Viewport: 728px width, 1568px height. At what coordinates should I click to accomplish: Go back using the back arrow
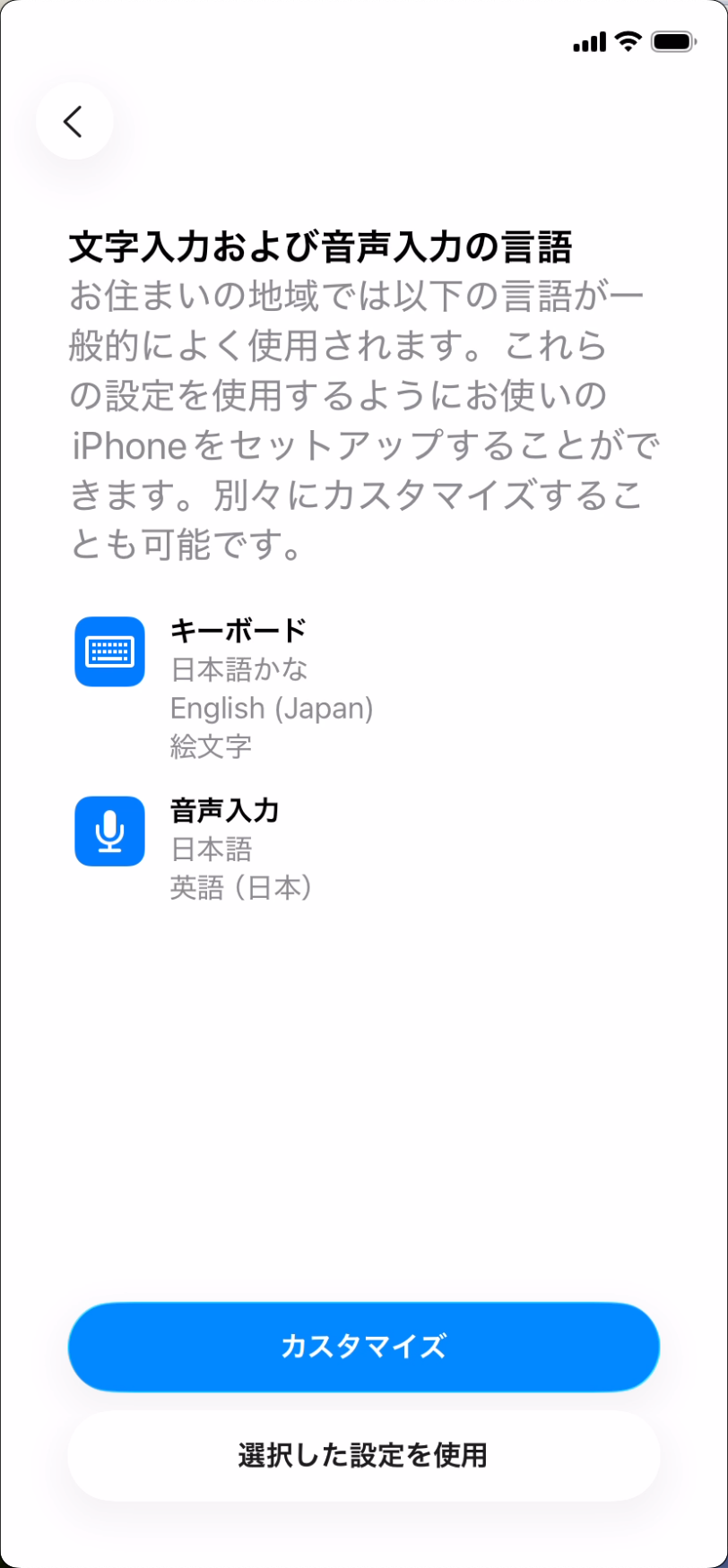tap(74, 121)
